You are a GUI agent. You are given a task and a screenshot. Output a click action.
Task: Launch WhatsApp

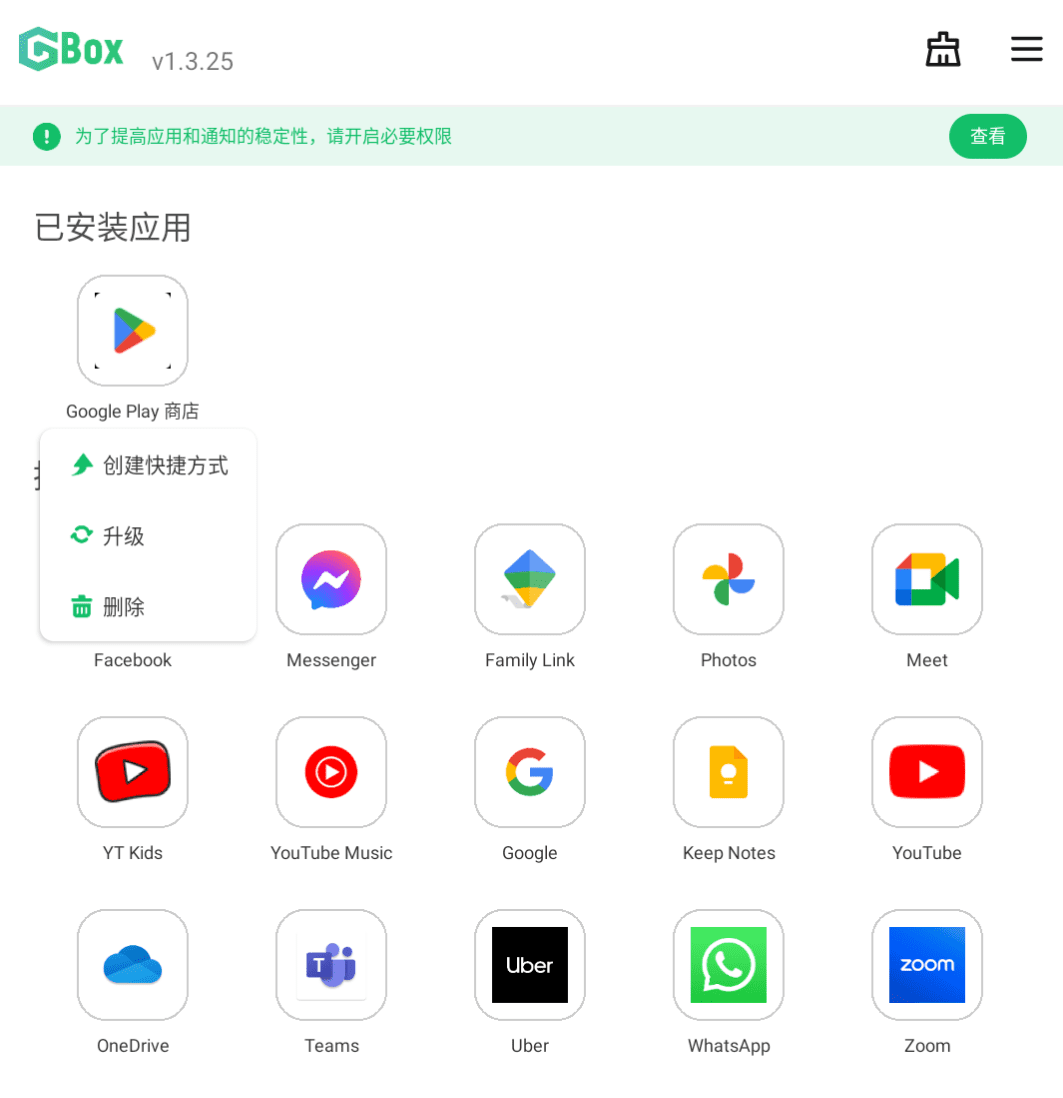click(728, 965)
